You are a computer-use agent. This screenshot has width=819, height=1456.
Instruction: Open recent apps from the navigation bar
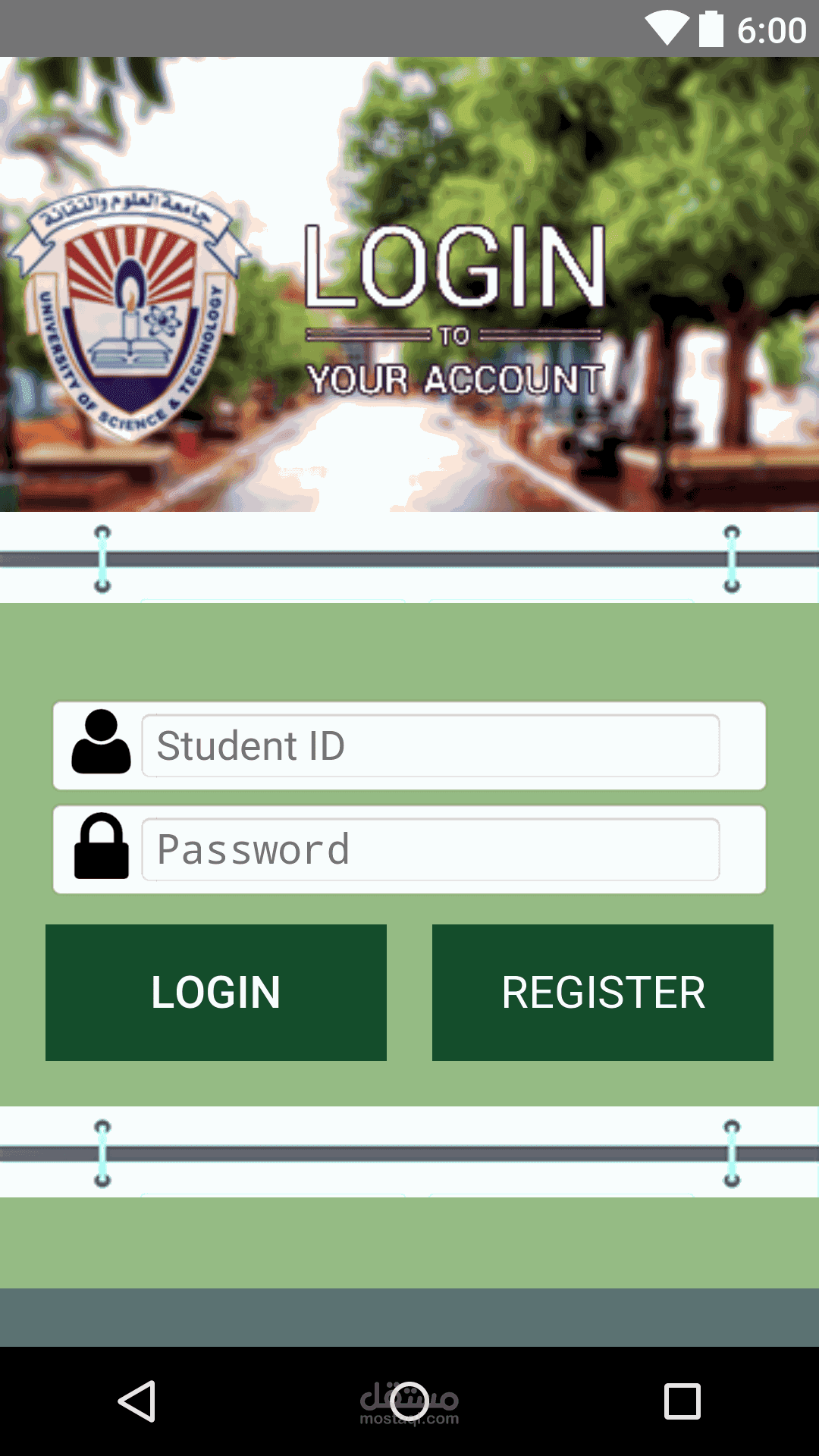682,1401
